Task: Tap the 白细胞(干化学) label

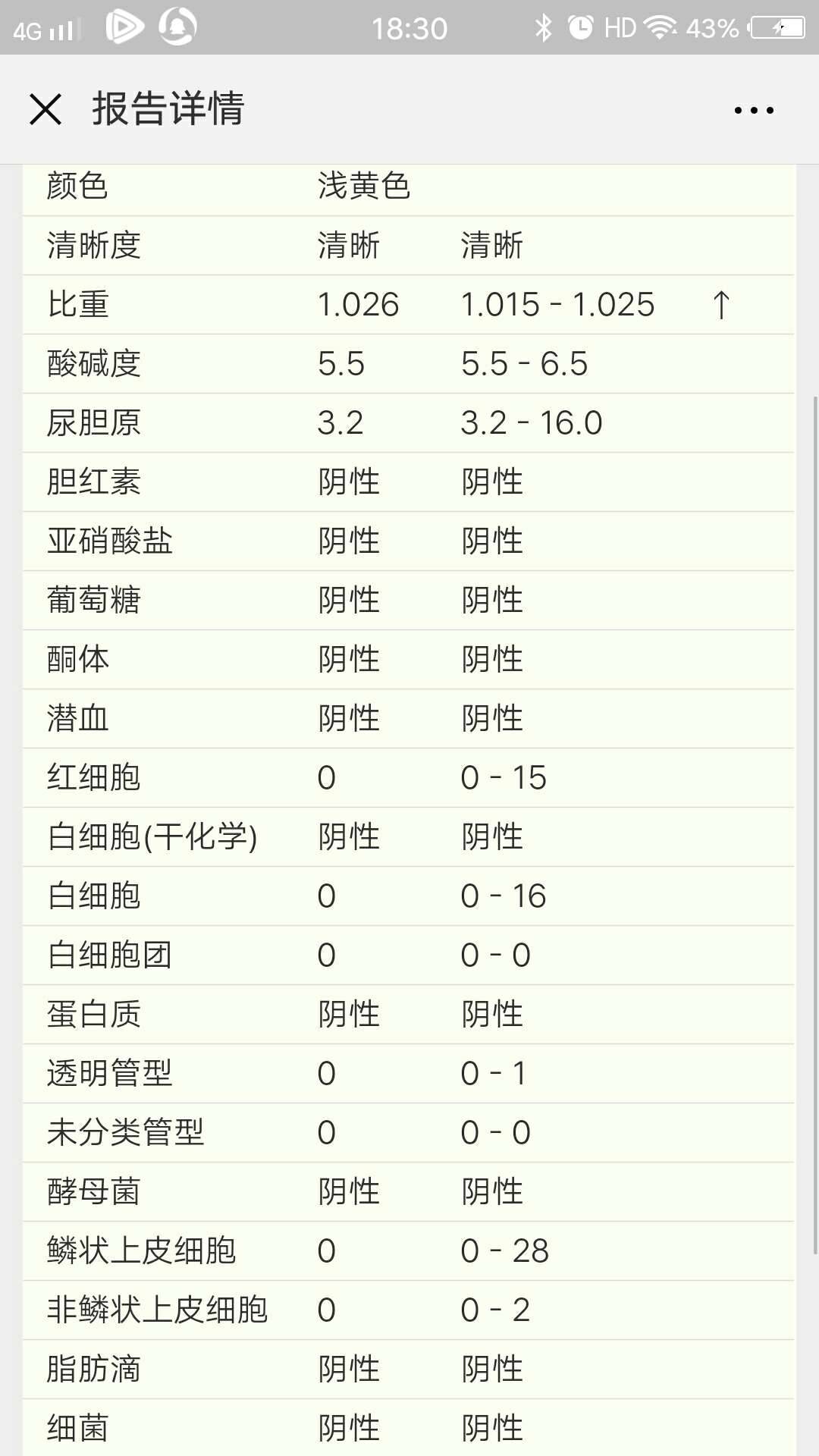Action: coord(152,836)
